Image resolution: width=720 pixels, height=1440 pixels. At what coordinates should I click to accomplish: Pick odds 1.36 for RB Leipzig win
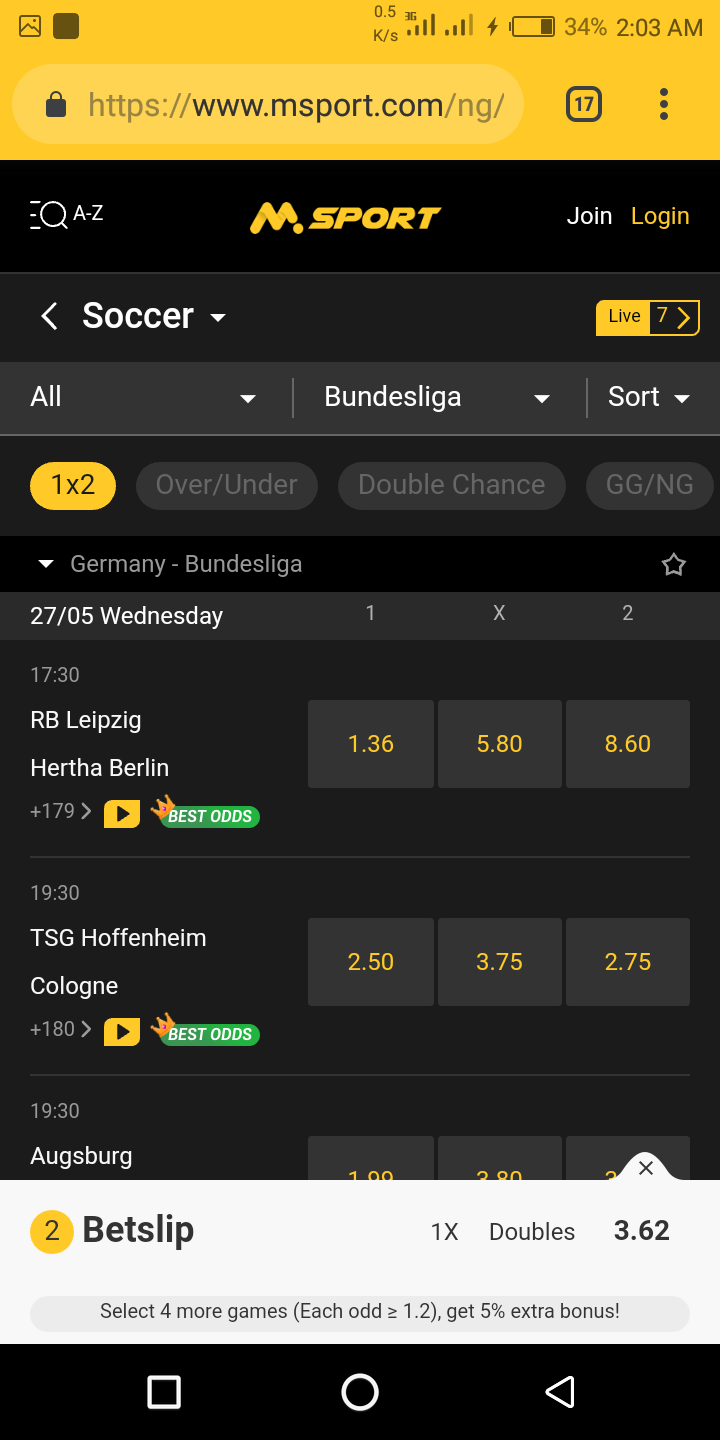point(371,744)
